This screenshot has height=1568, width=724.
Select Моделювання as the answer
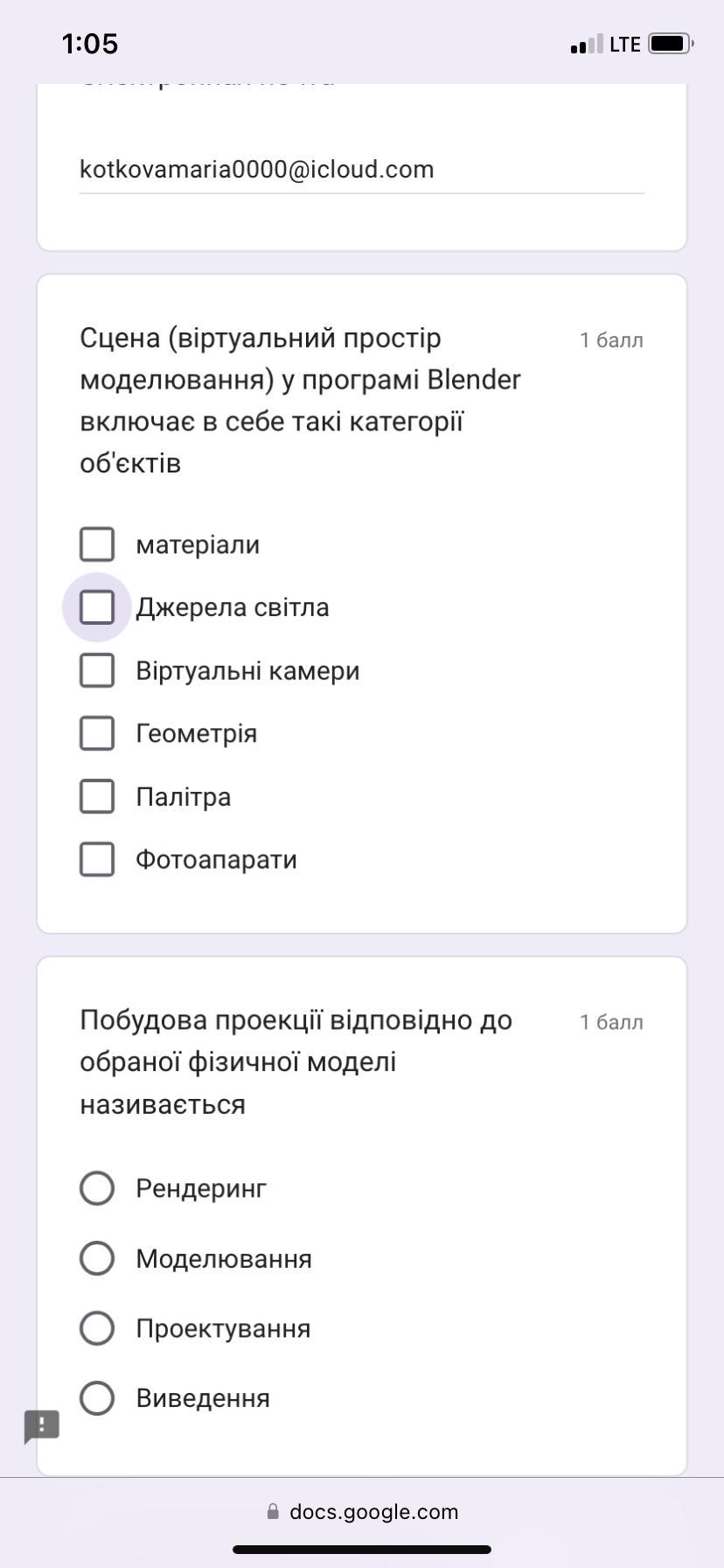click(x=97, y=1258)
